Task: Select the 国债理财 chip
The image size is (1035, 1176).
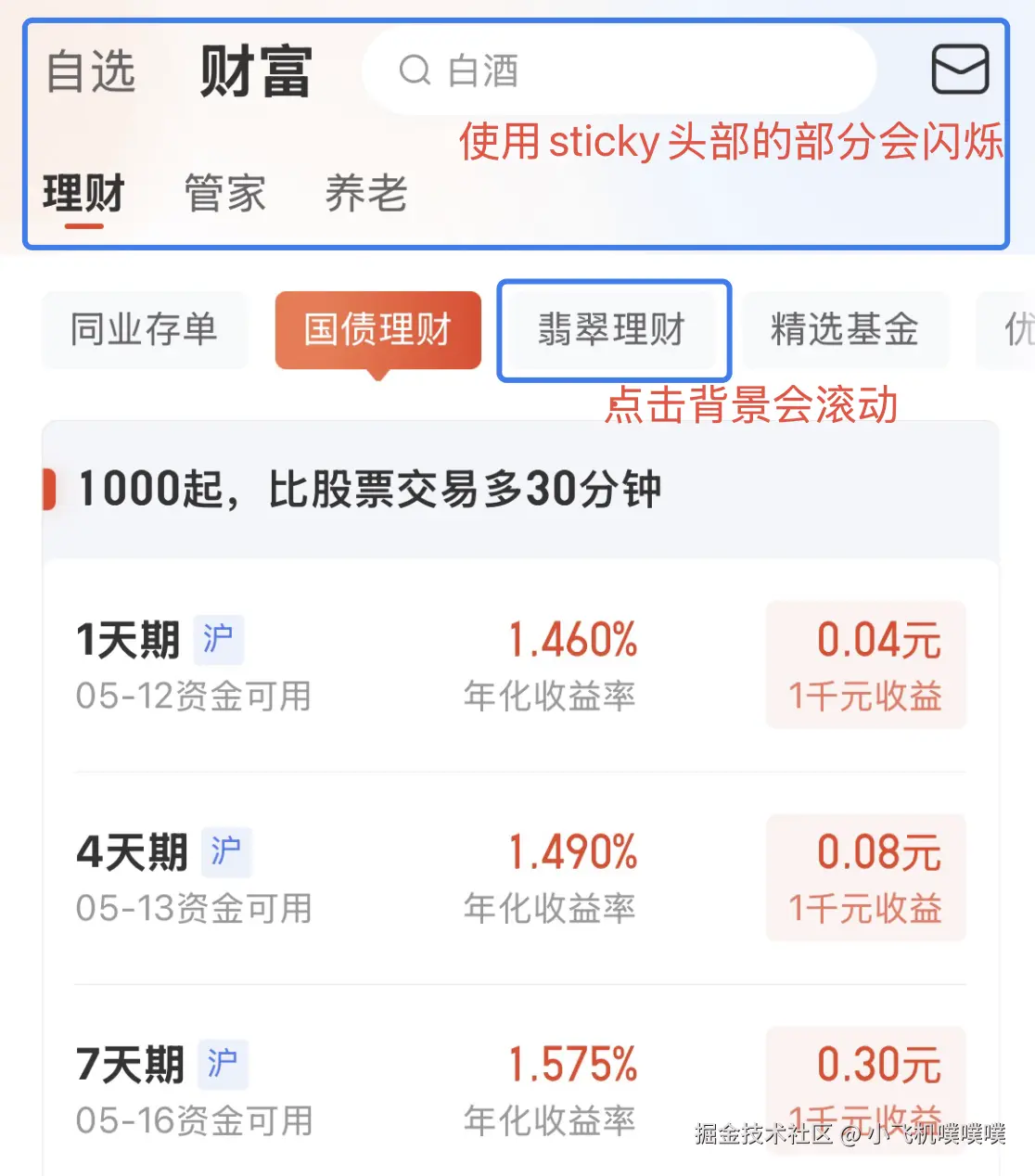Action: pyautogui.click(x=377, y=329)
